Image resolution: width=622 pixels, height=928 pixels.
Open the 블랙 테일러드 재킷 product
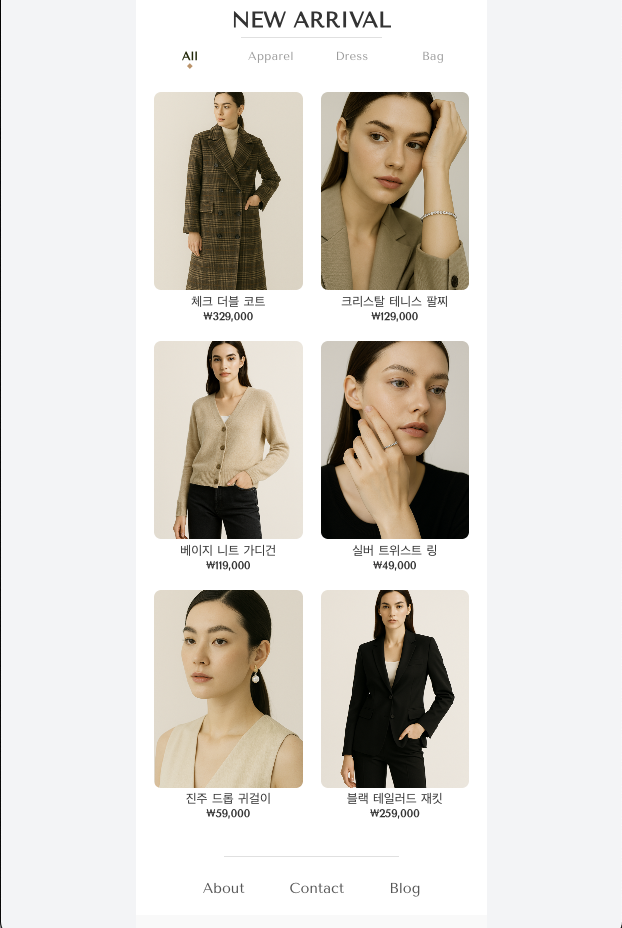tap(395, 689)
